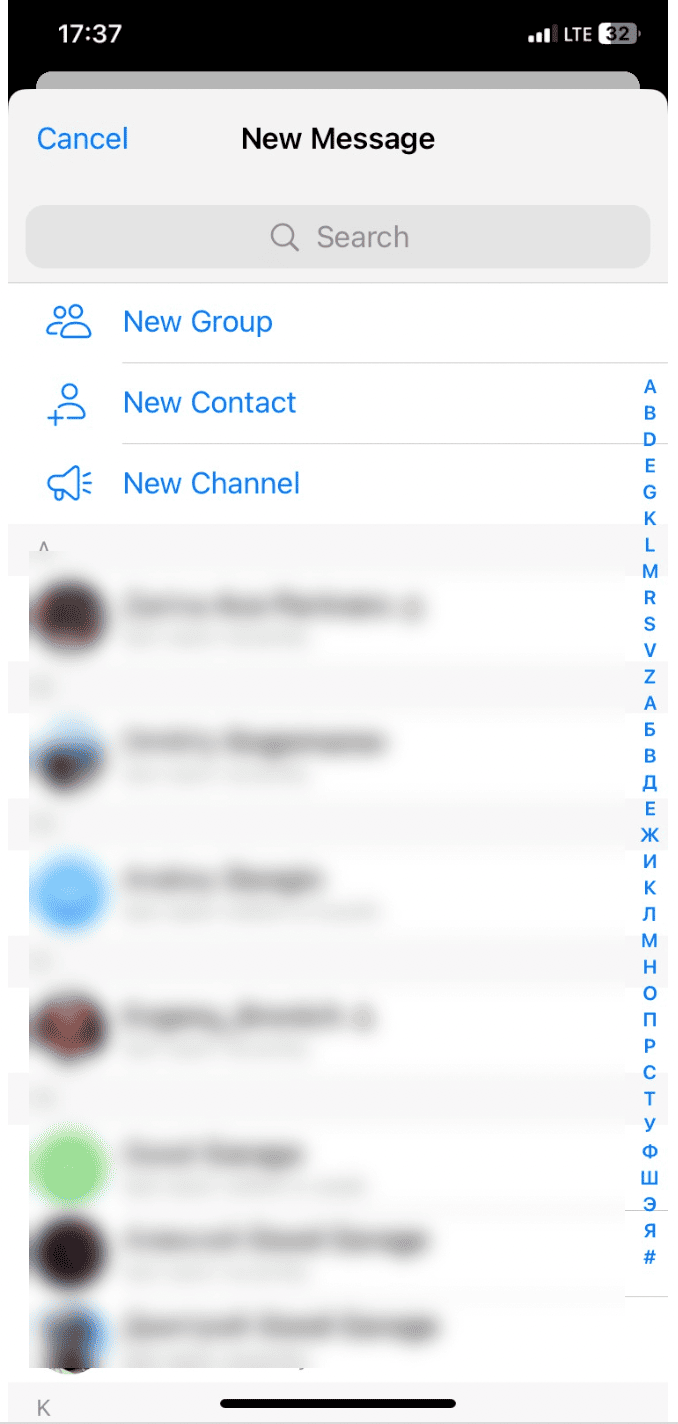Go to index letter Ф
678x1424 pixels.
click(x=650, y=1151)
